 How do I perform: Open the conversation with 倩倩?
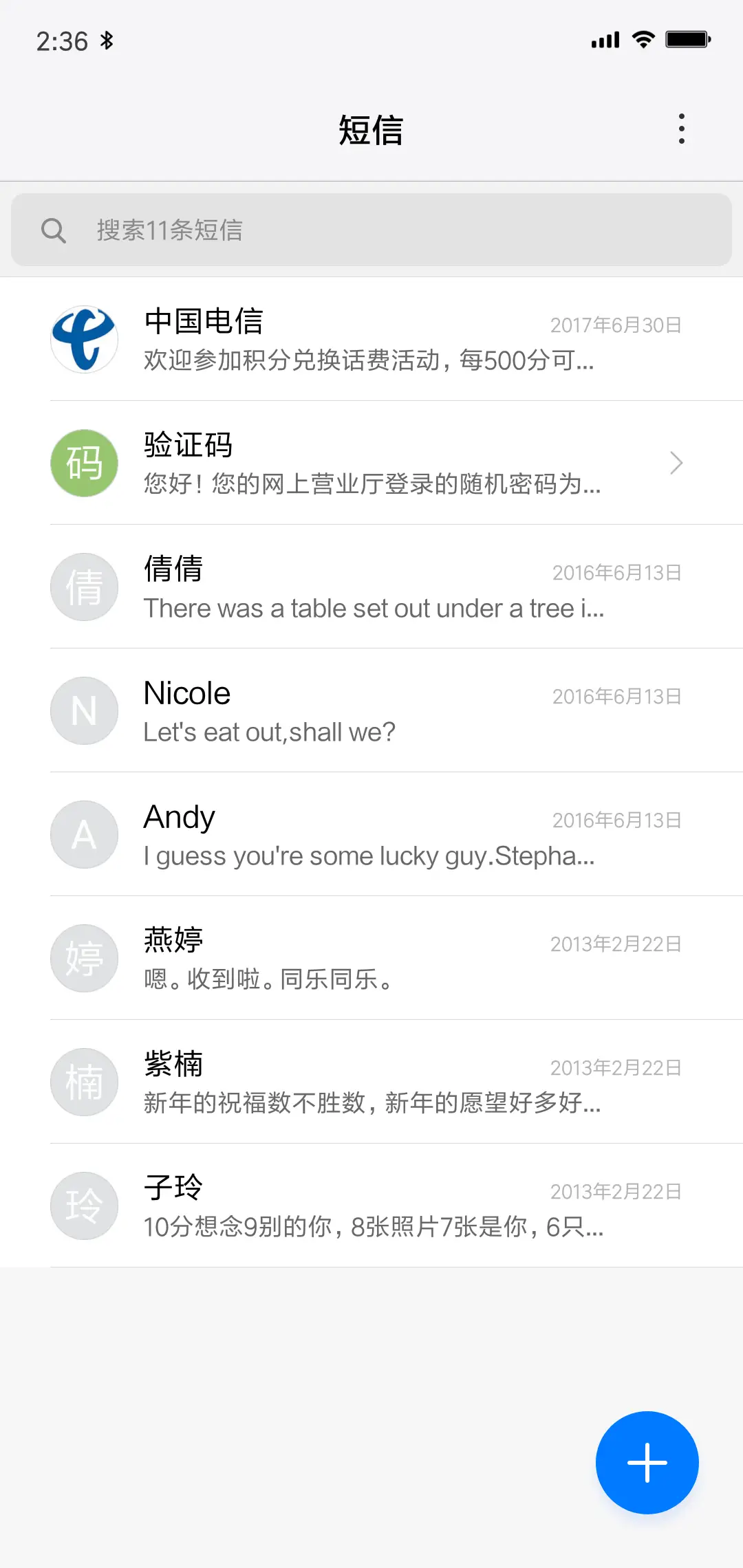click(x=371, y=587)
